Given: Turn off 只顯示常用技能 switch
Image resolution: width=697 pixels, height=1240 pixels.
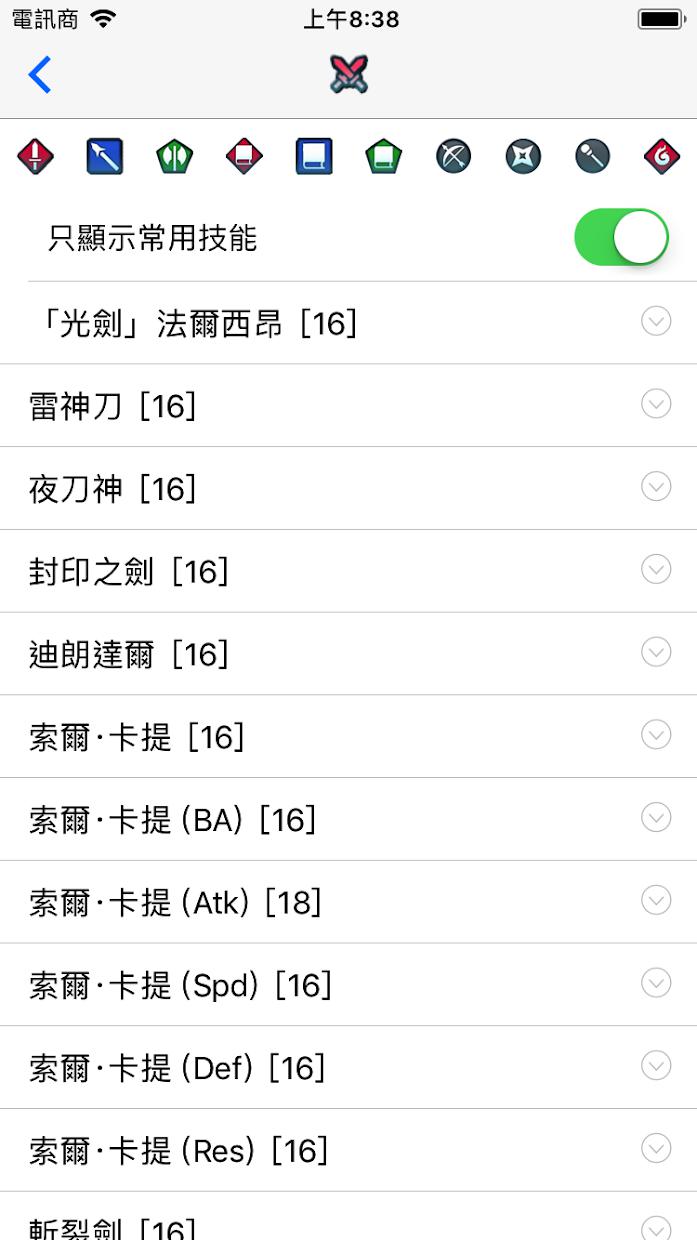Looking at the screenshot, I should (x=621, y=237).
